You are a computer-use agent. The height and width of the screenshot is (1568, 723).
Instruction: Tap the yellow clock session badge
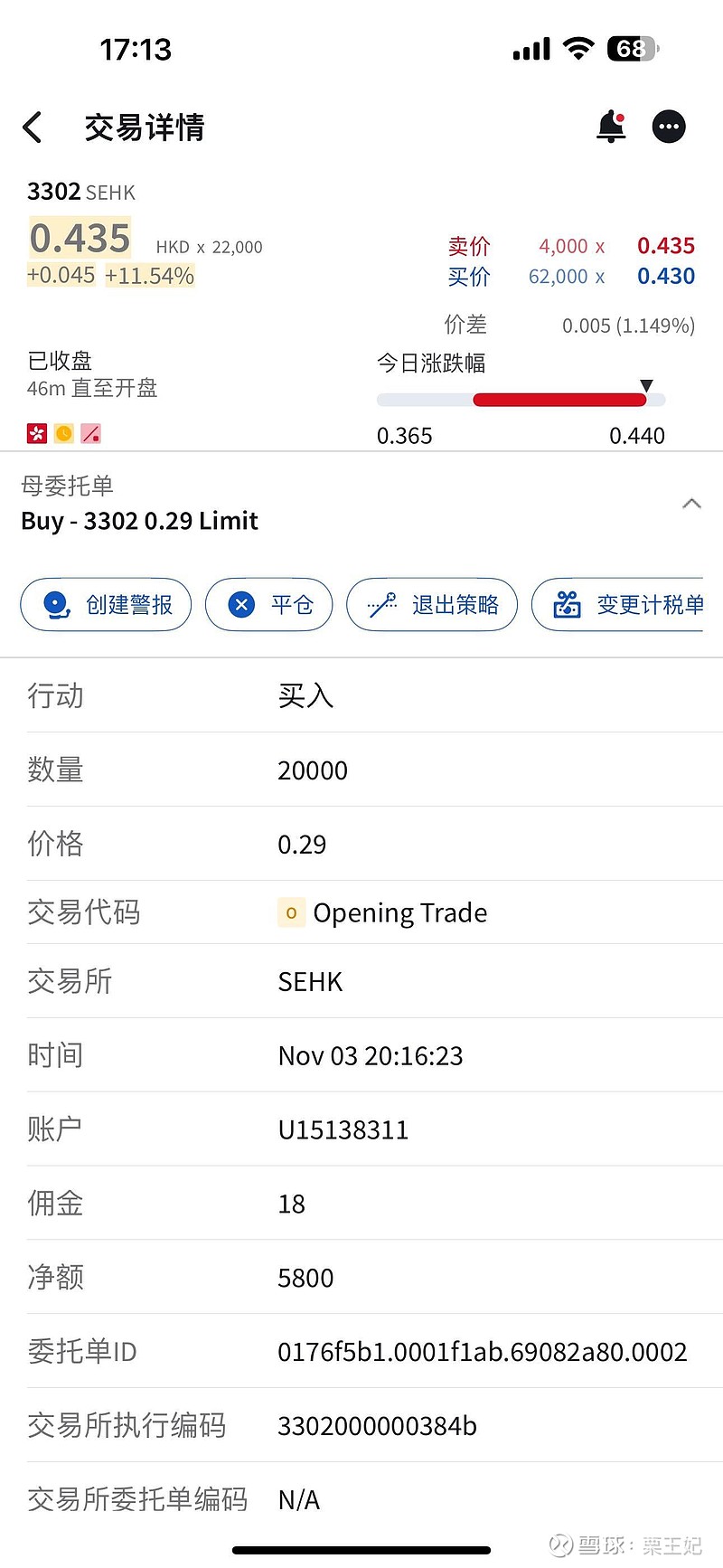63,434
